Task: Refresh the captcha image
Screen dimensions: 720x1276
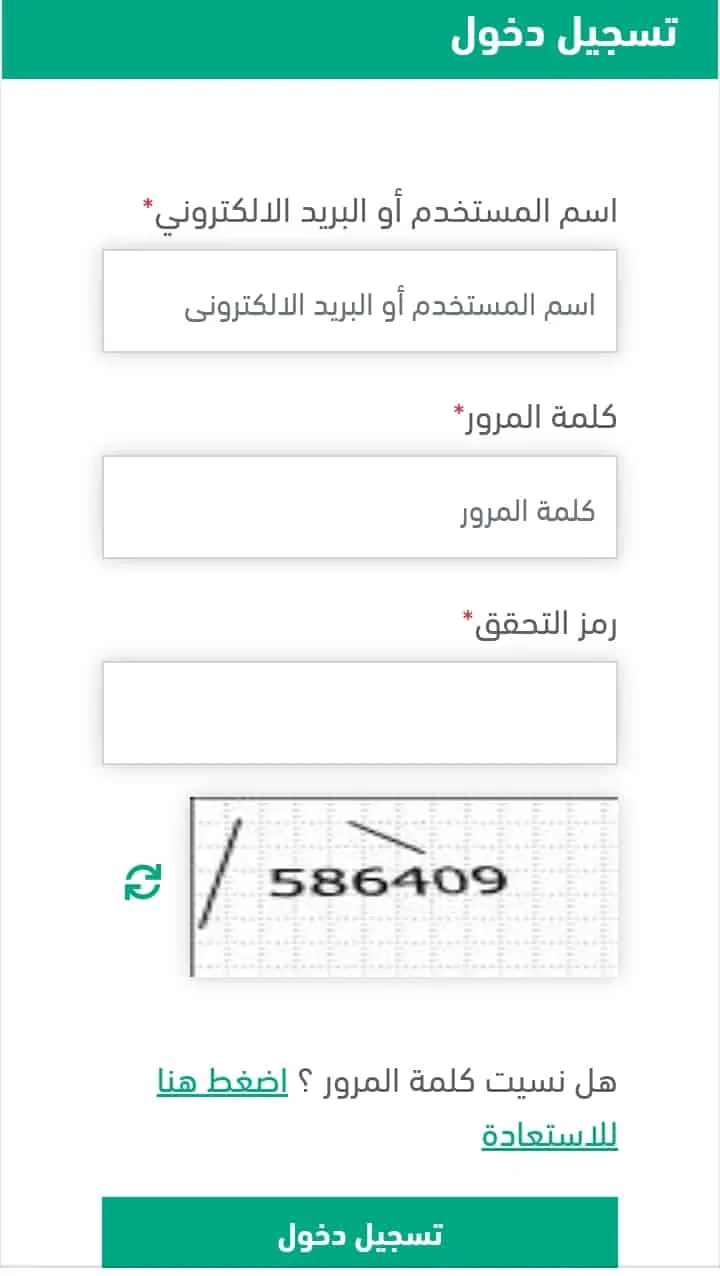Action: tap(142, 883)
